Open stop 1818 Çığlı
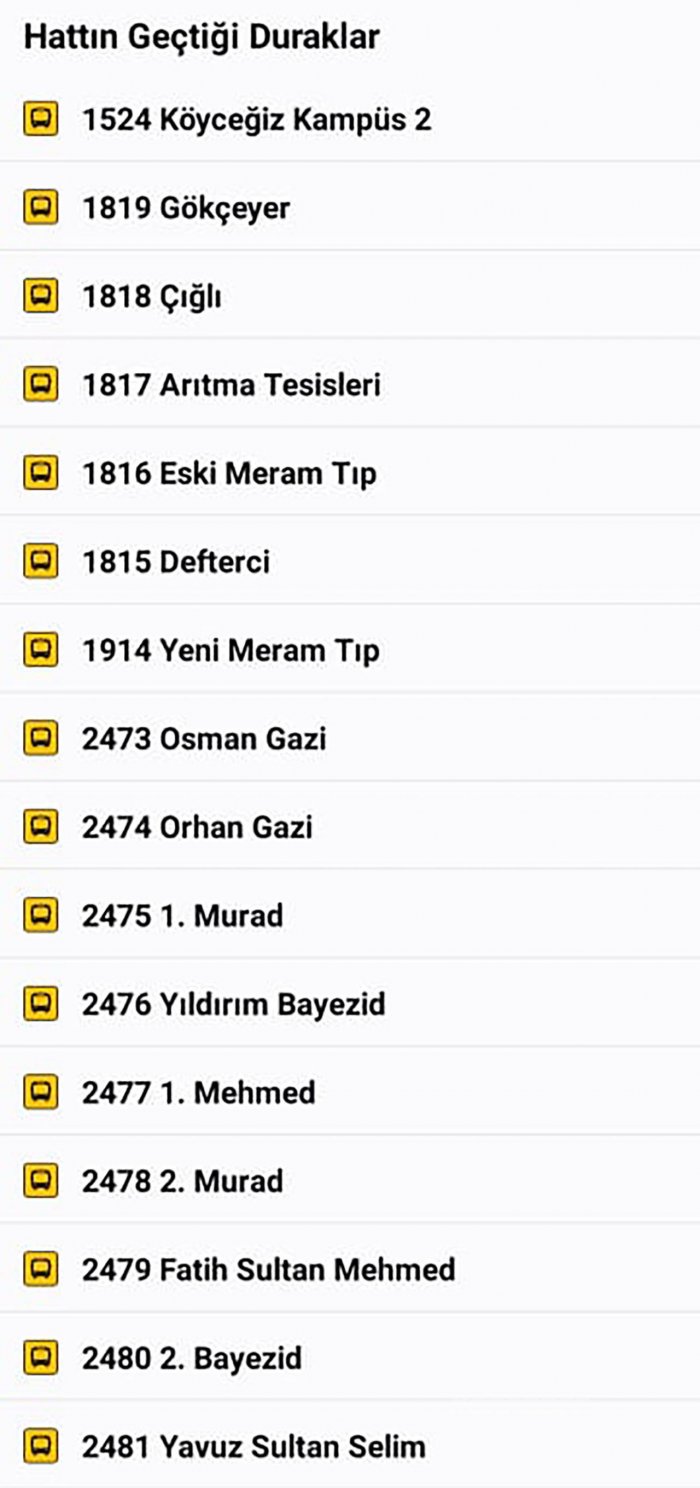 (x=350, y=296)
